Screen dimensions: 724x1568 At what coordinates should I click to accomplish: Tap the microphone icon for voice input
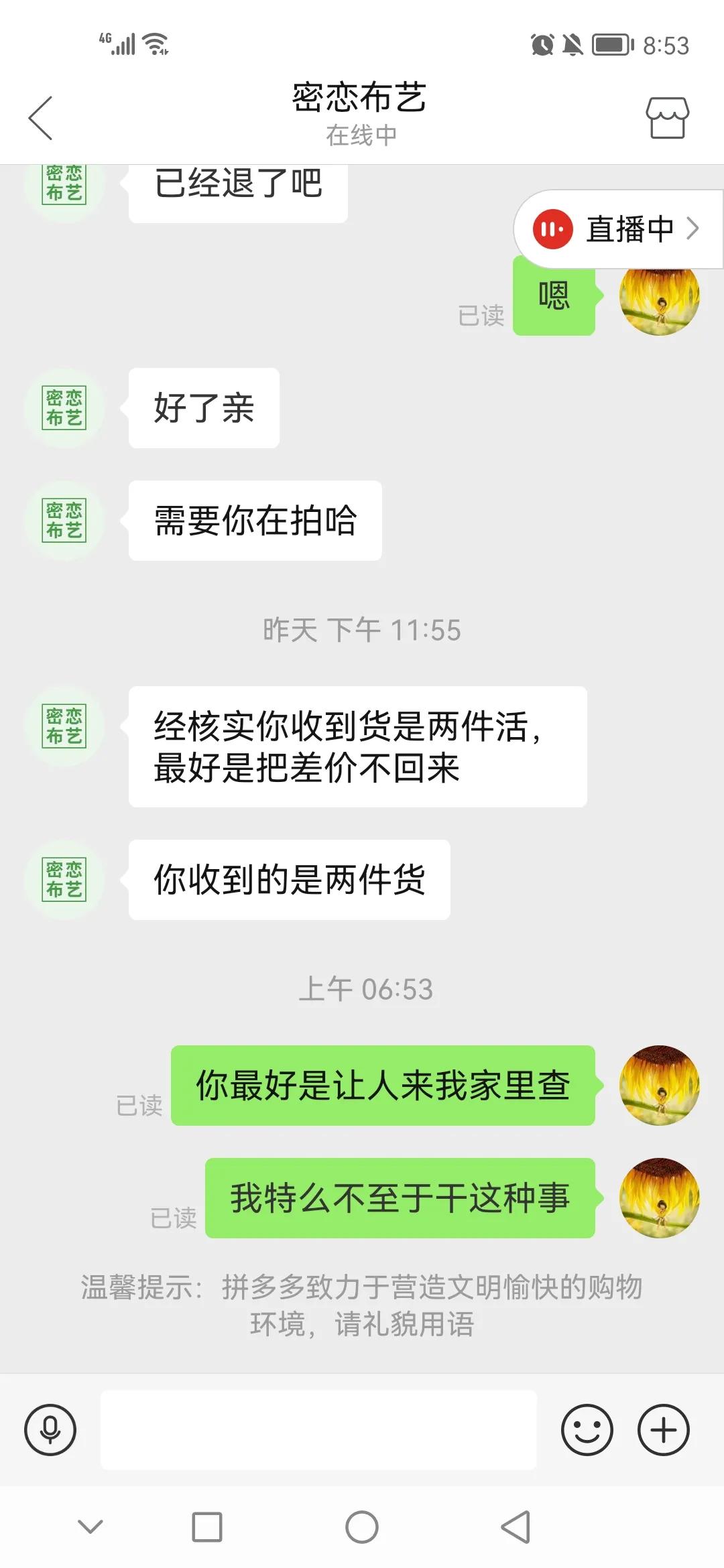pos(50,1431)
